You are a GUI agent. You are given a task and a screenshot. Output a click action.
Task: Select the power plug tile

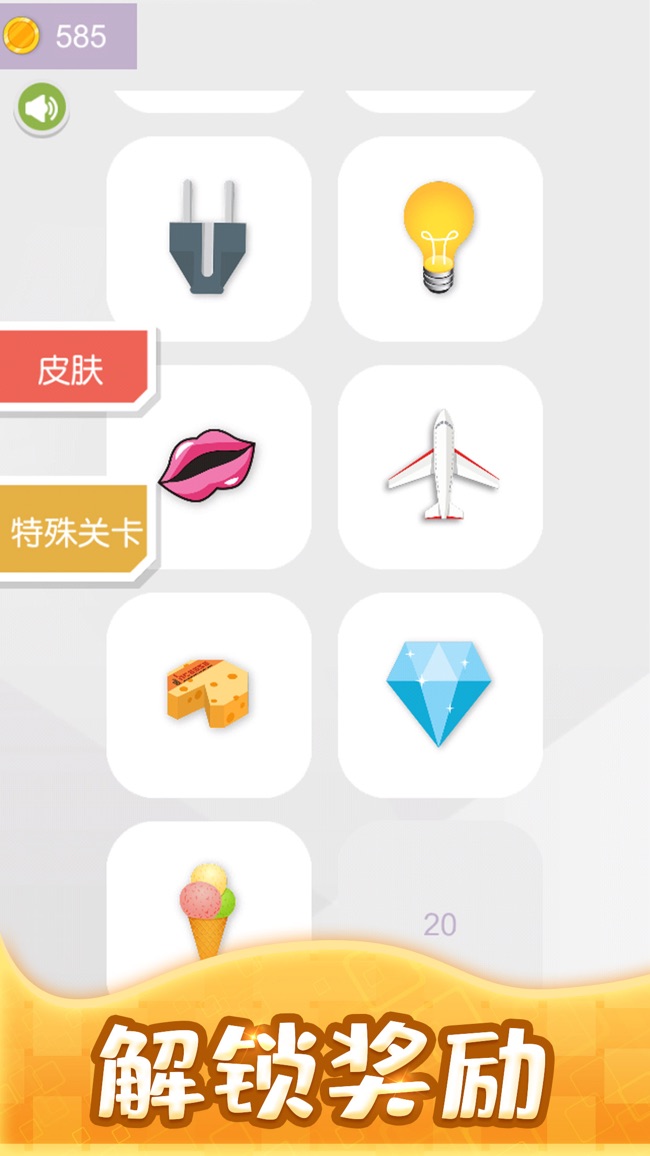point(209,238)
